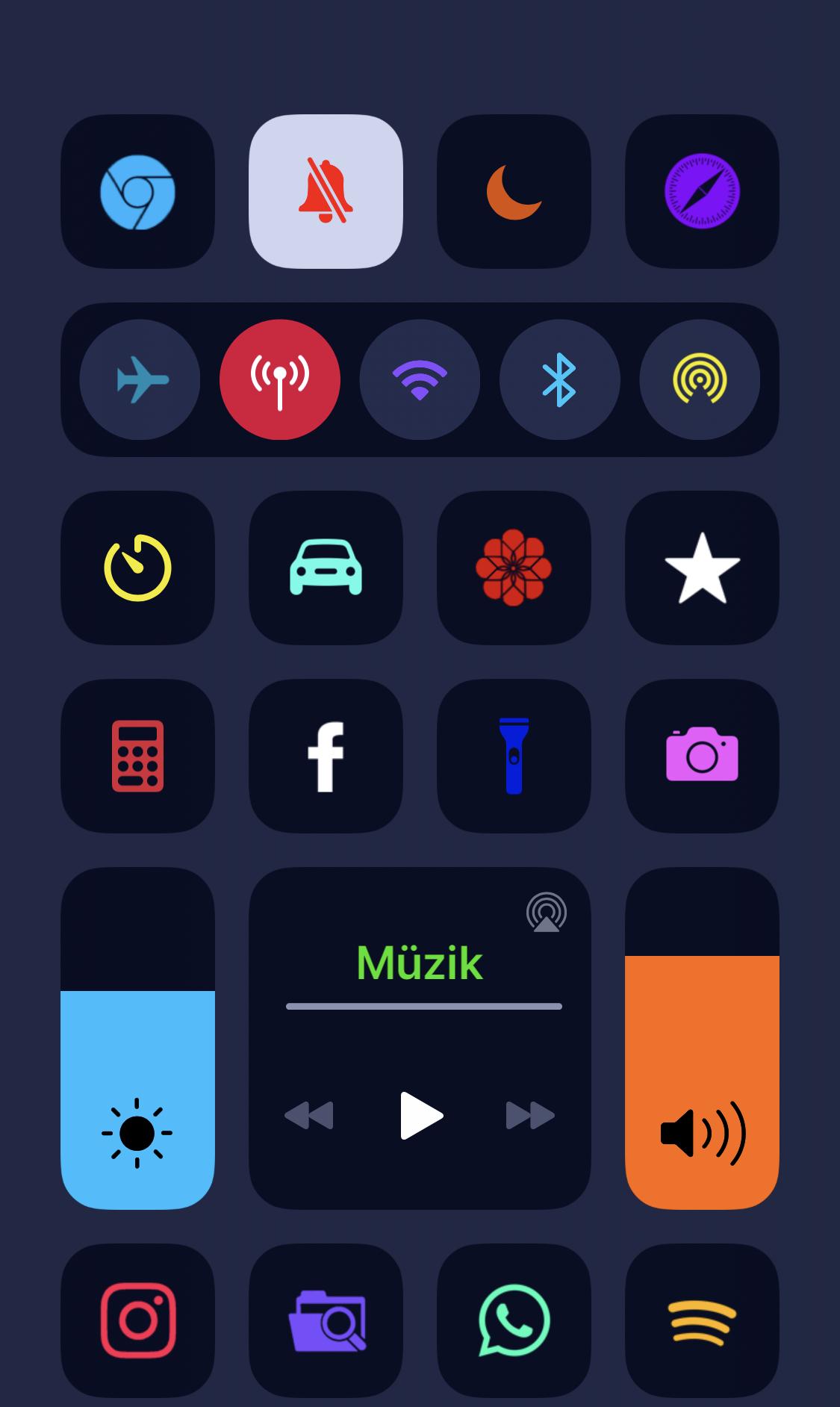Toggle cellular data
This screenshot has width=840, height=1407.
coord(280,379)
